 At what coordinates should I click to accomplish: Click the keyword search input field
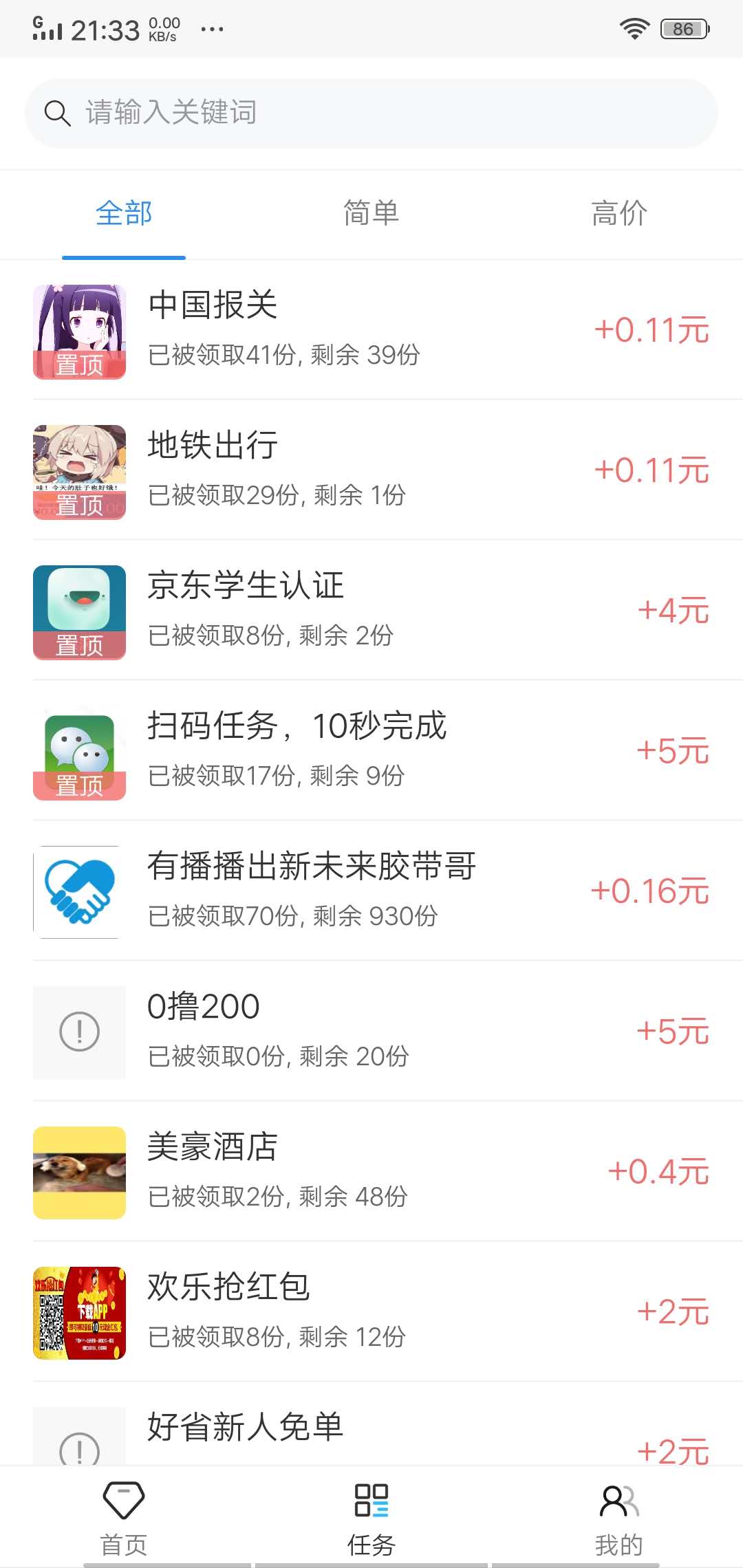pos(371,112)
